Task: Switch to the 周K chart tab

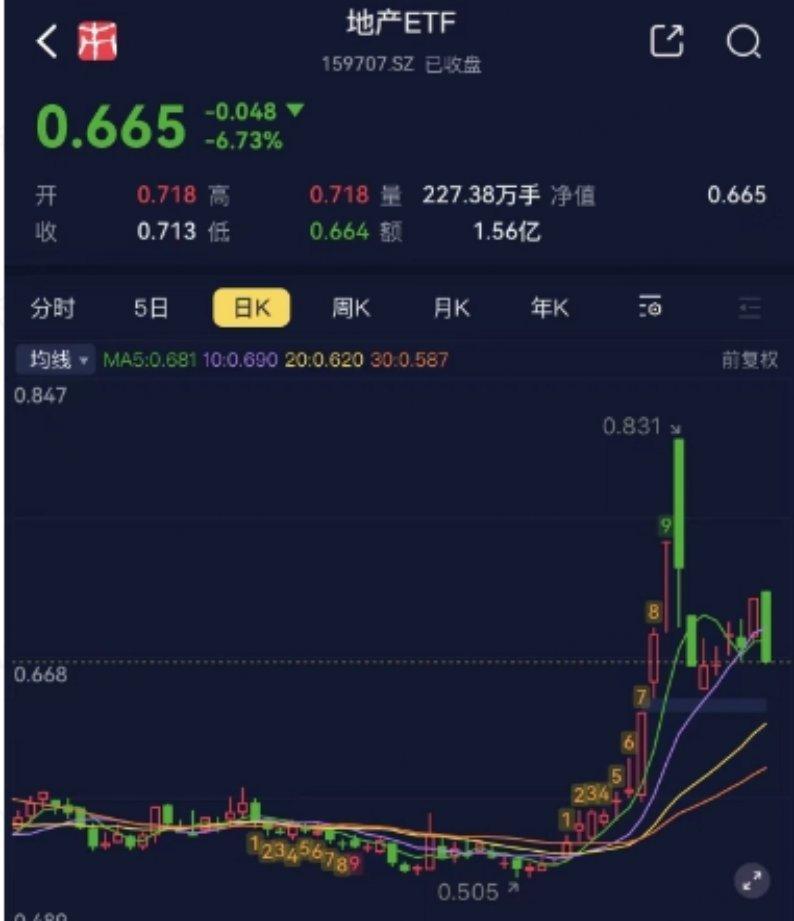Action: (x=351, y=308)
